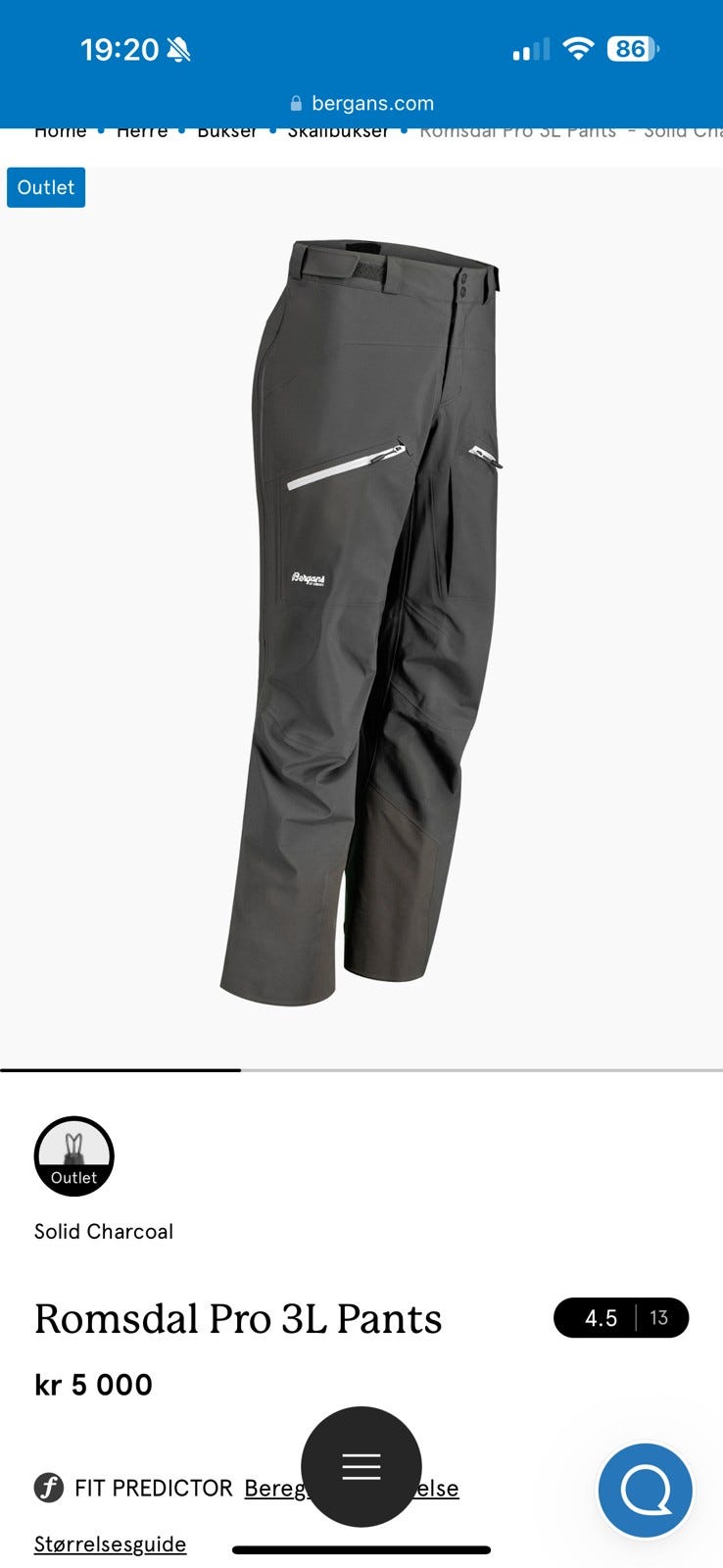
Task: Open the floating hamburger menu
Action: [x=361, y=1466]
